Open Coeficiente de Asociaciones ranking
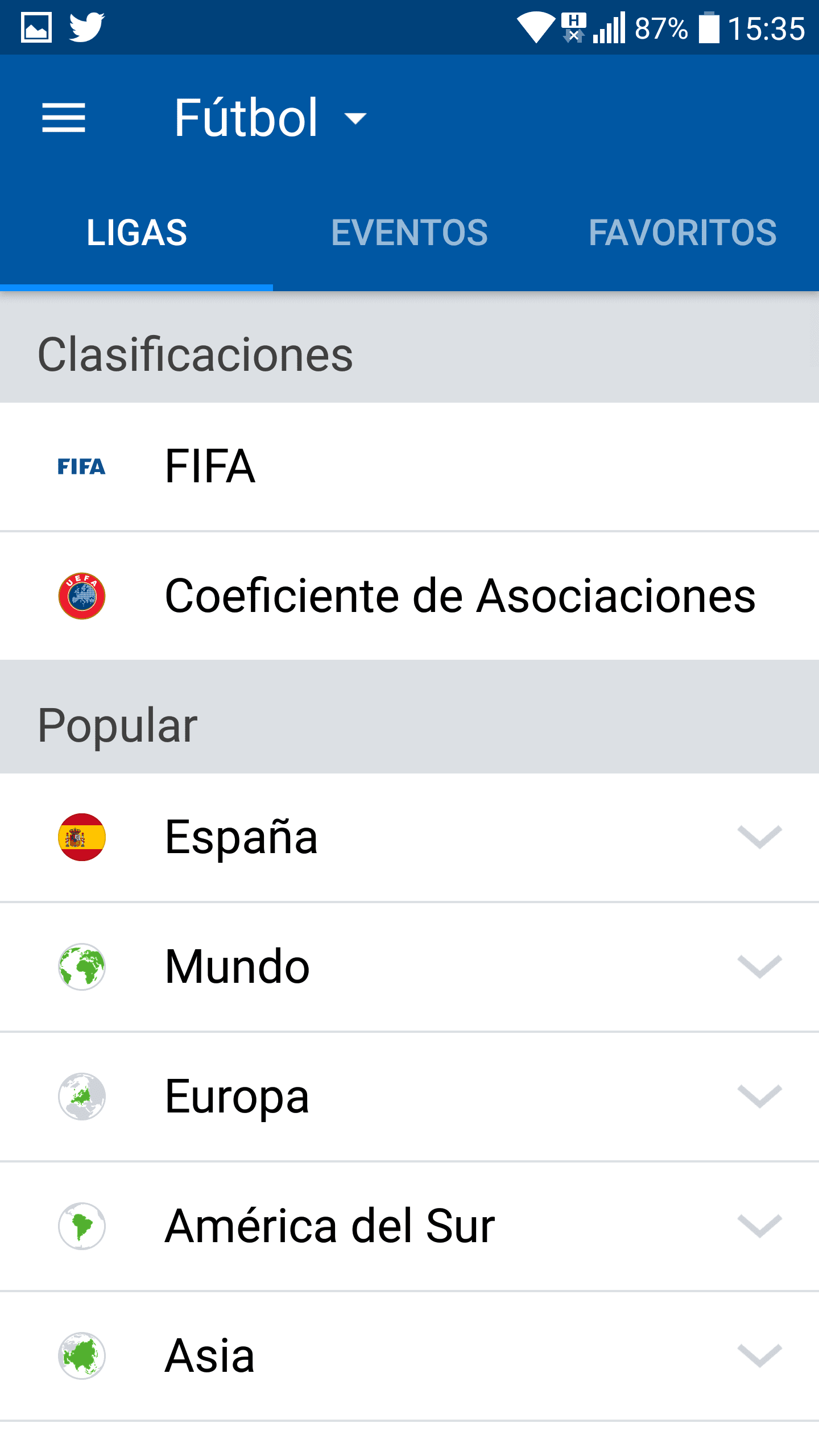 click(x=409, y=596)
